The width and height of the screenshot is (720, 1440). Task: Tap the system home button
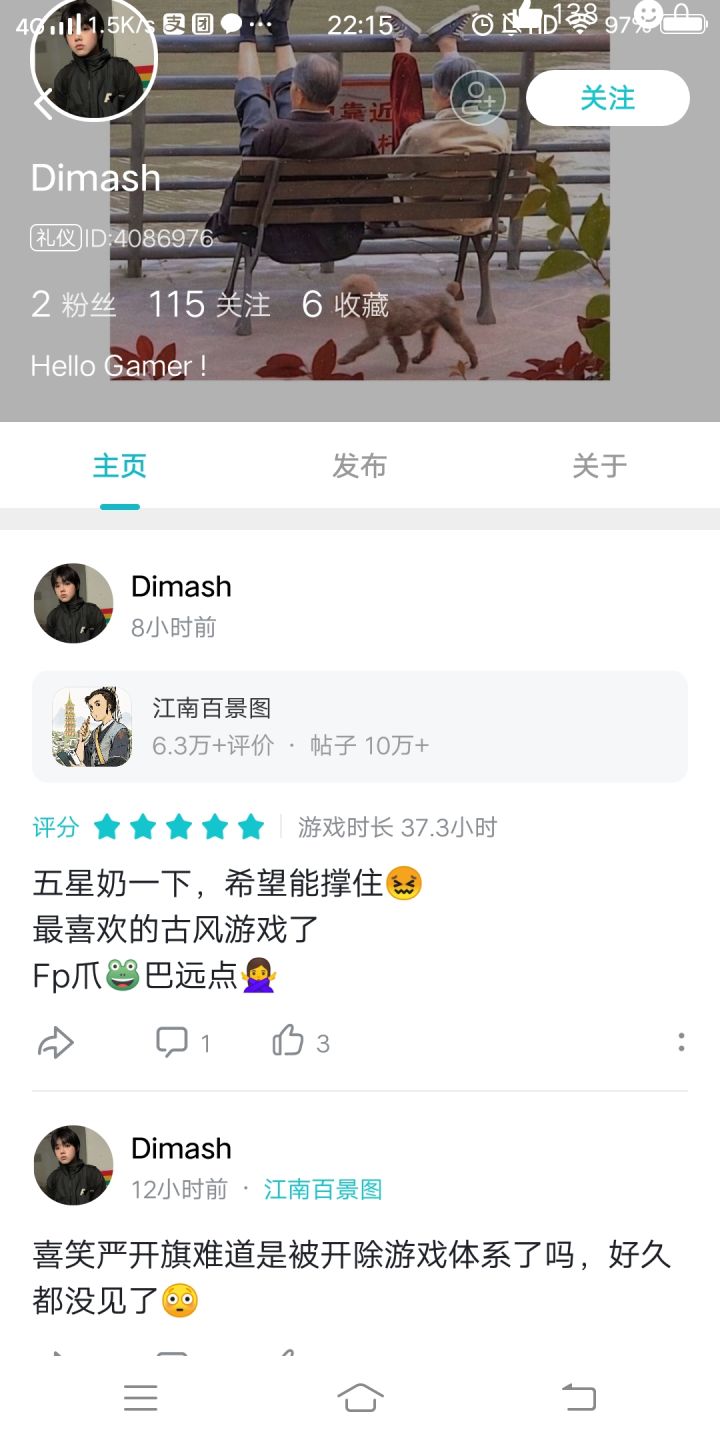(360, 1397)
